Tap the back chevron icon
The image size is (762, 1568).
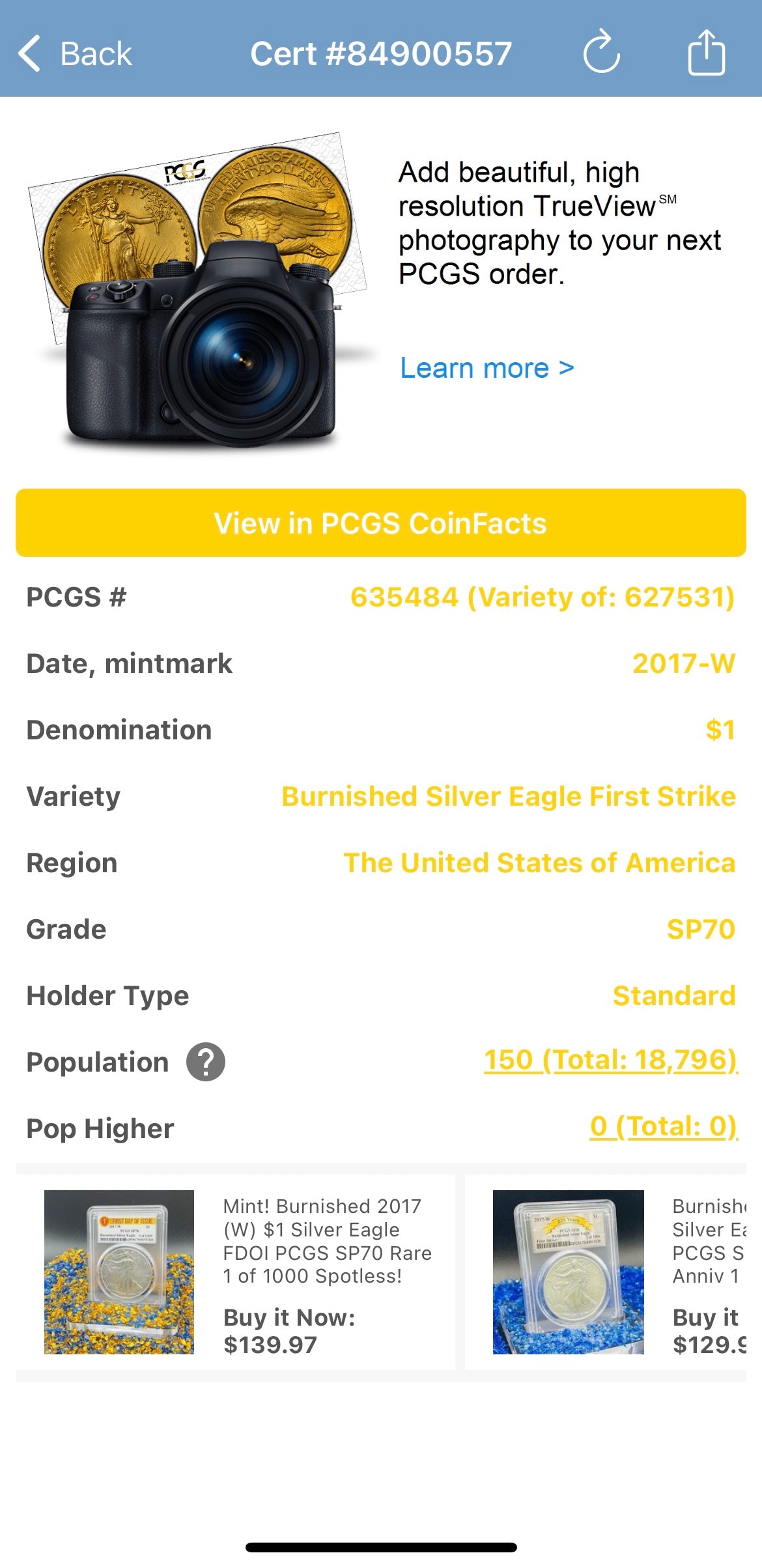[29, 53]
